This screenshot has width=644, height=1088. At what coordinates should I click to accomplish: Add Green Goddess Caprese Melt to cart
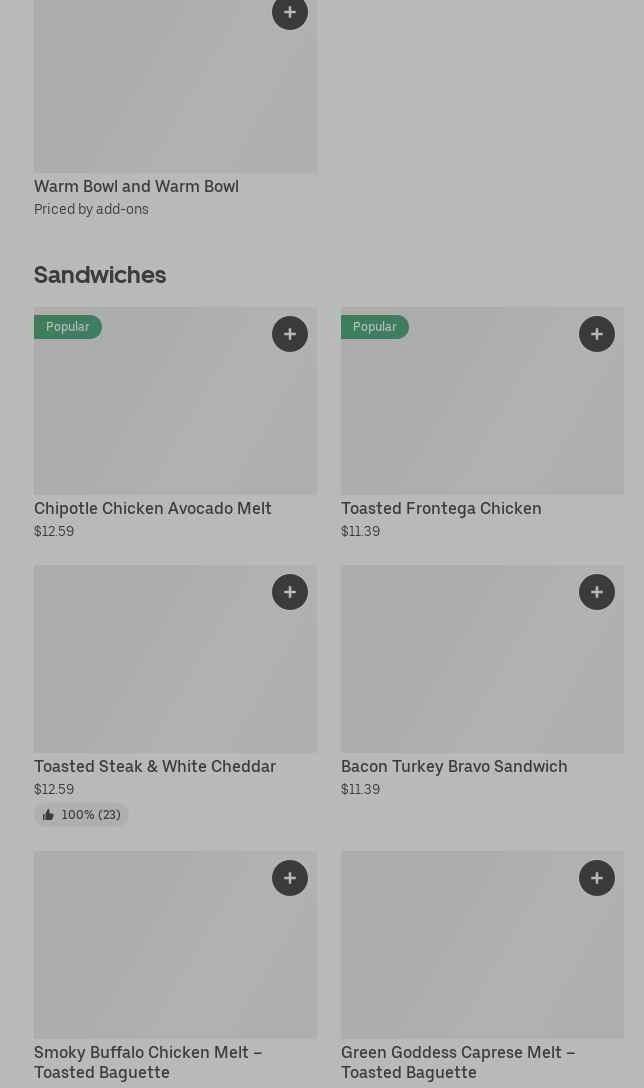pyautogui.click(x=596, y=878)
